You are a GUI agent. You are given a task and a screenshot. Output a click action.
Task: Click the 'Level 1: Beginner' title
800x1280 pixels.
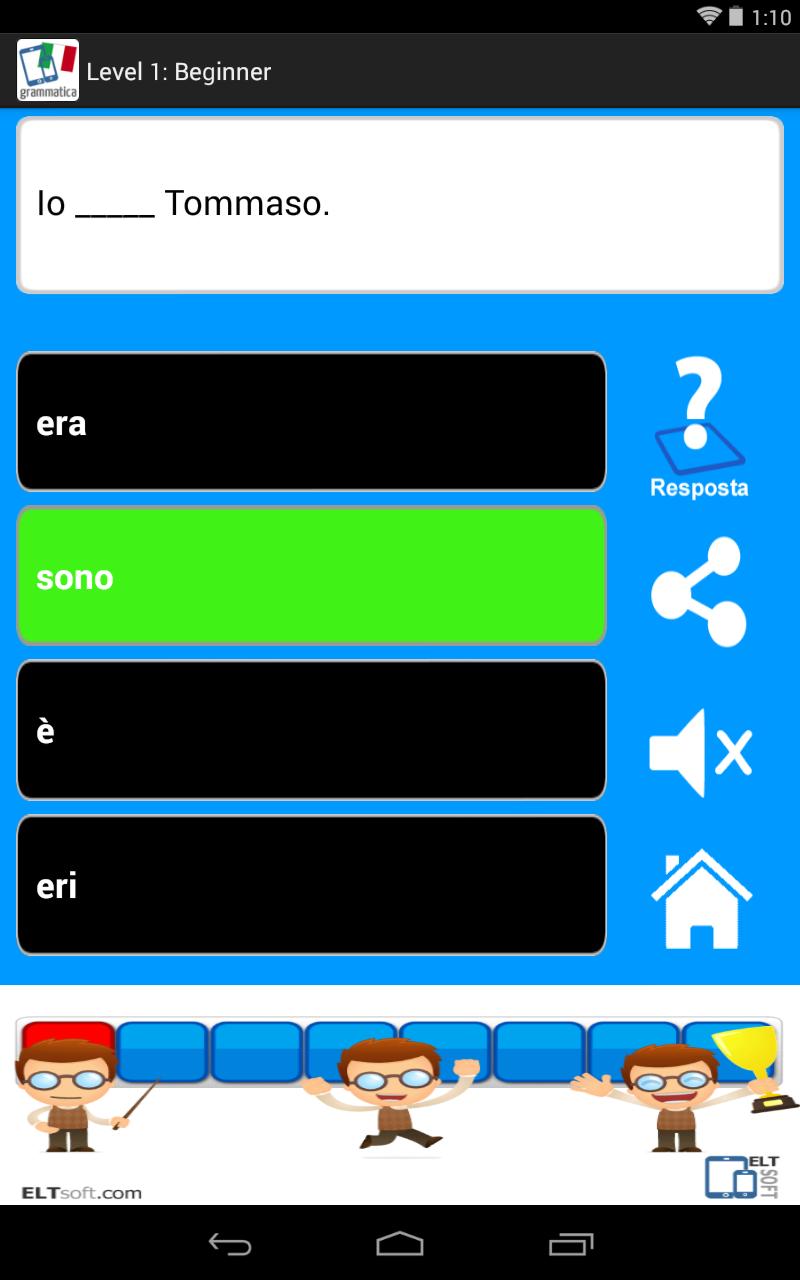click(x=180, y=71)
